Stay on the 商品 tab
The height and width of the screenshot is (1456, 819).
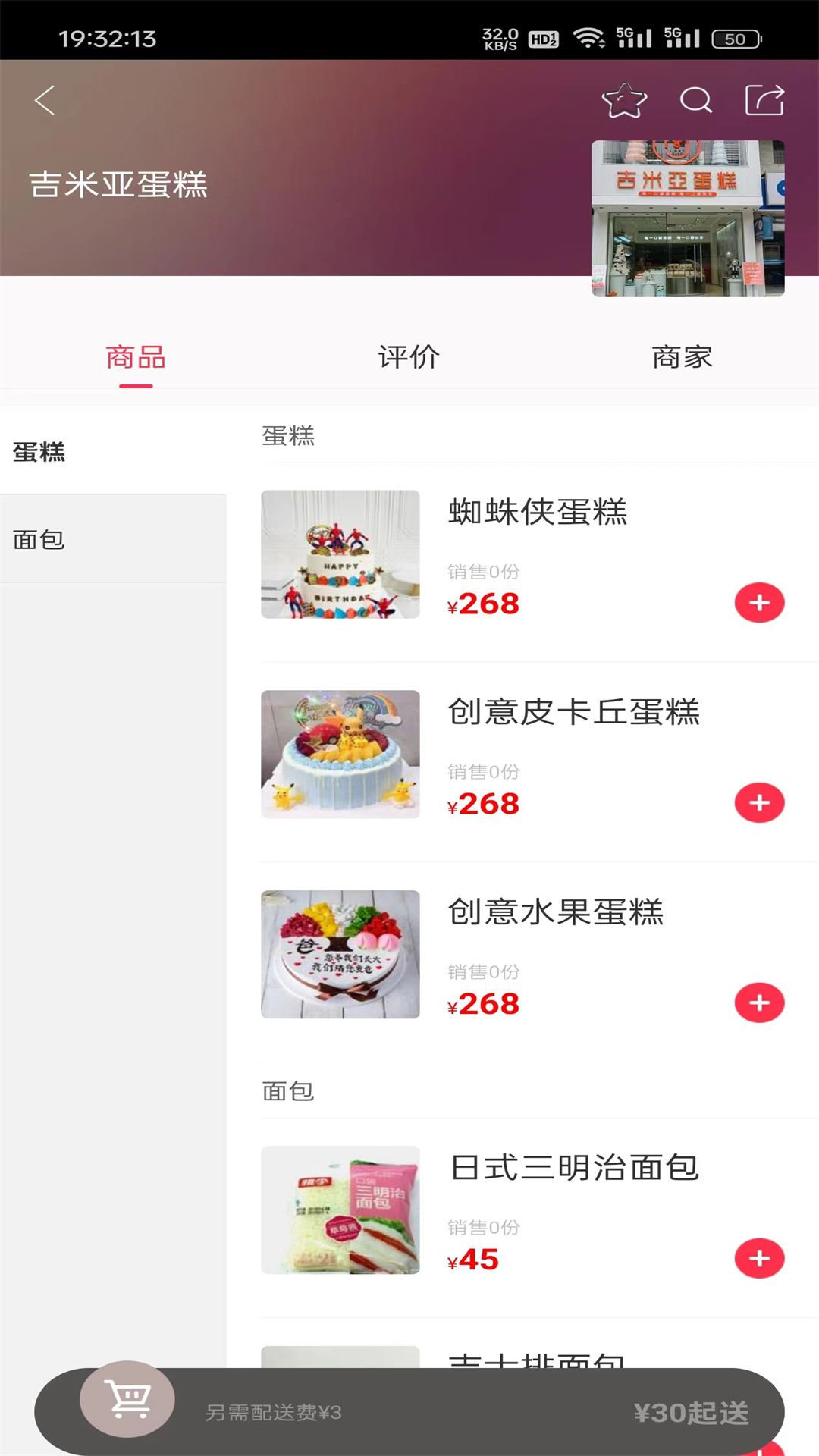134,356
